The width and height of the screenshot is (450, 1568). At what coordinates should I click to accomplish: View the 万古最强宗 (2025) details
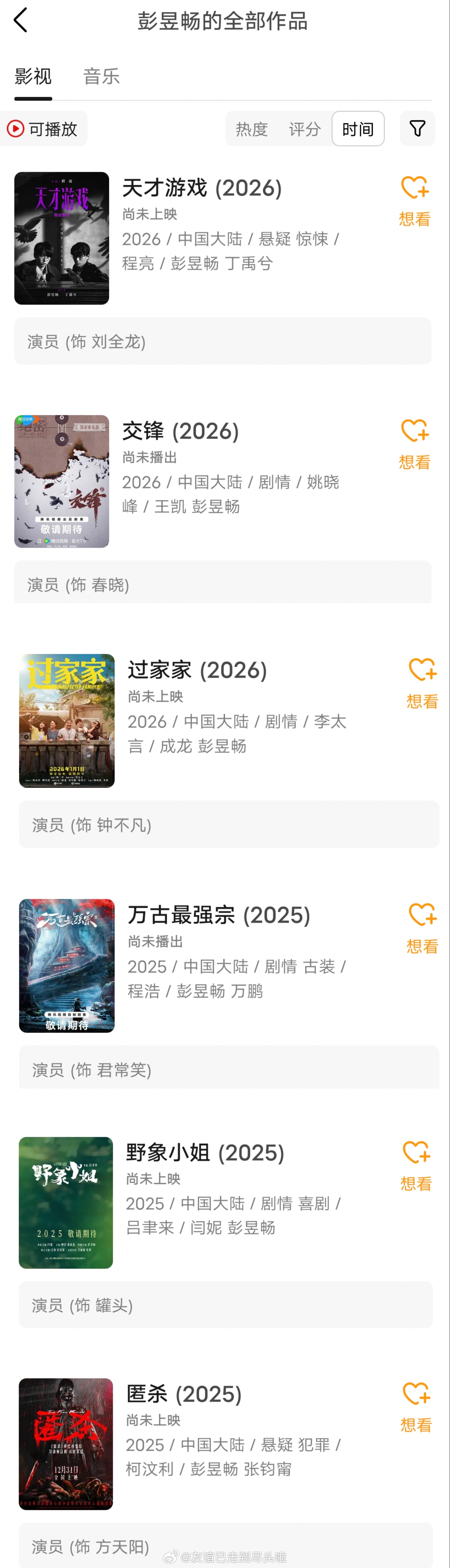click(x=219, y=915)
